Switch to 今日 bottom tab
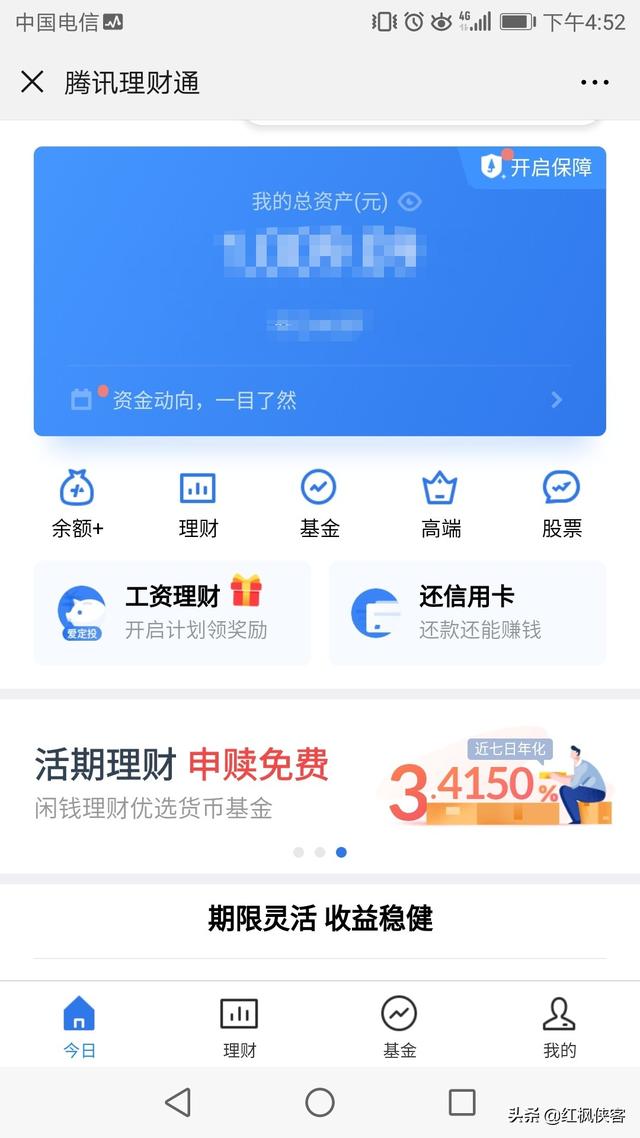 [x=79, y=1026]
